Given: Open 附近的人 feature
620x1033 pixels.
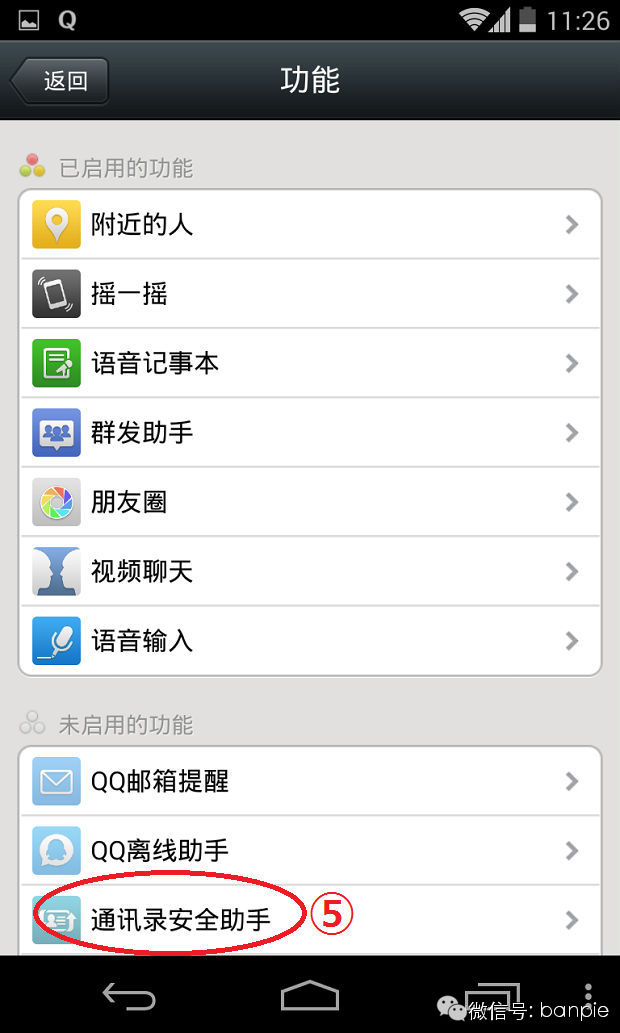Looking at the screenshot, I should tap(310, 224).
